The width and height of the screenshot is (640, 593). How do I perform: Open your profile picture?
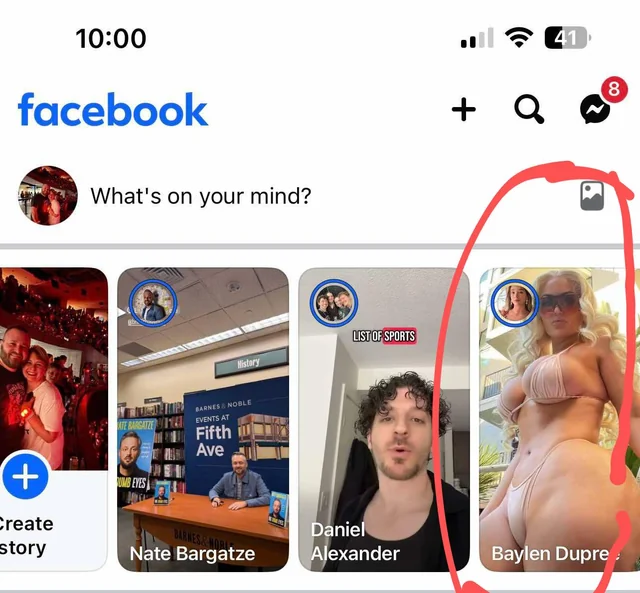(47, 195)
